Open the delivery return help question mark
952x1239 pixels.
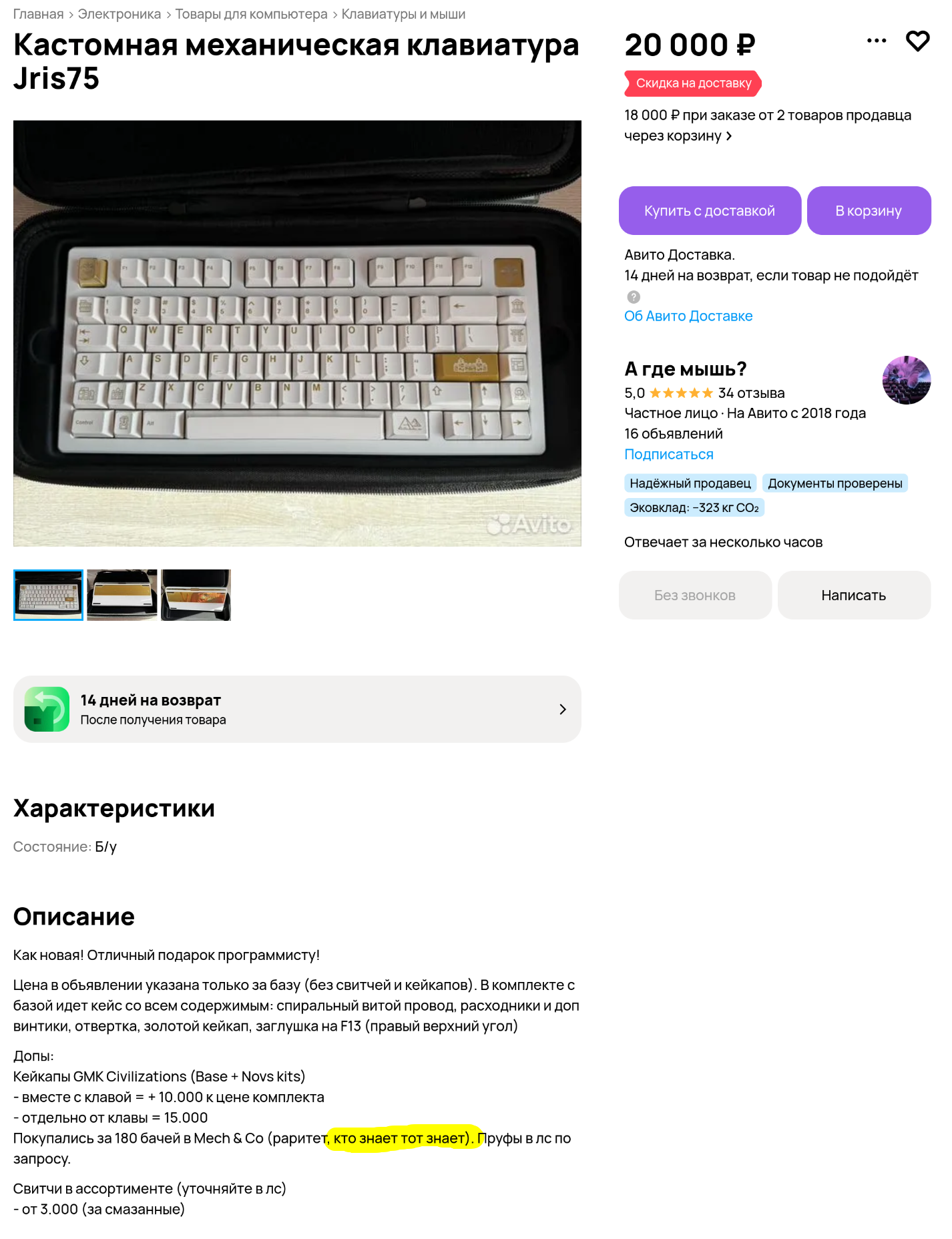634,297
